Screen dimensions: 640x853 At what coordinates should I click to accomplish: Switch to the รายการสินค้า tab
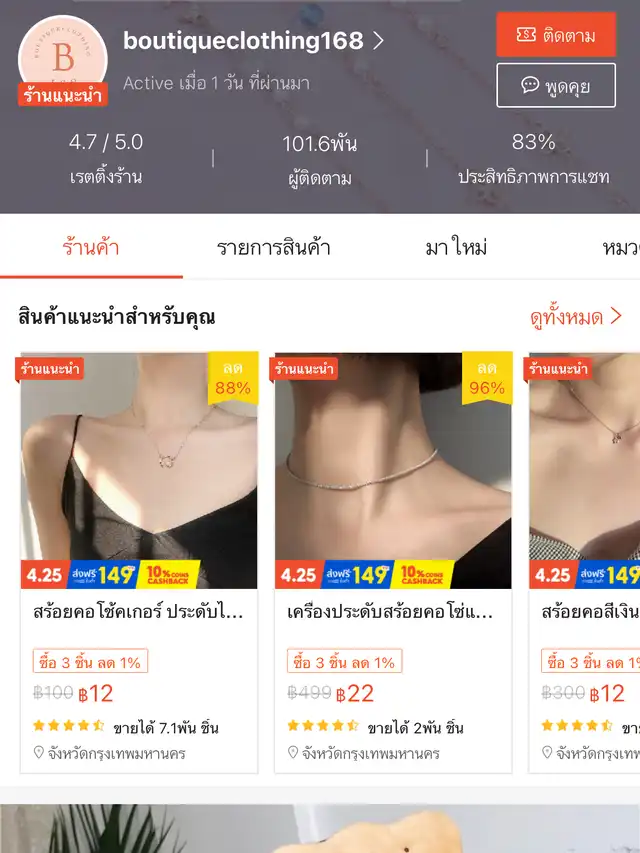pyautogui.click(x=273, y=247)
